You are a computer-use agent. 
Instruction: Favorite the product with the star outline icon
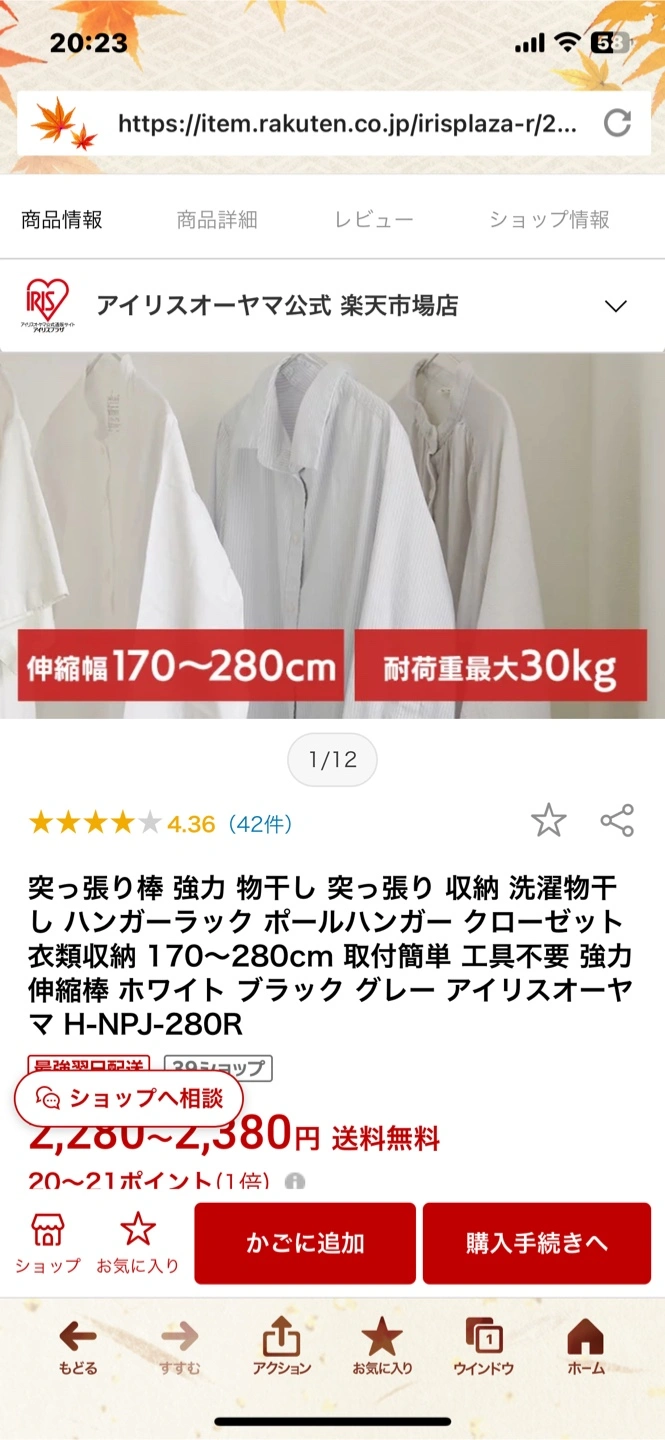pos(548,821)
